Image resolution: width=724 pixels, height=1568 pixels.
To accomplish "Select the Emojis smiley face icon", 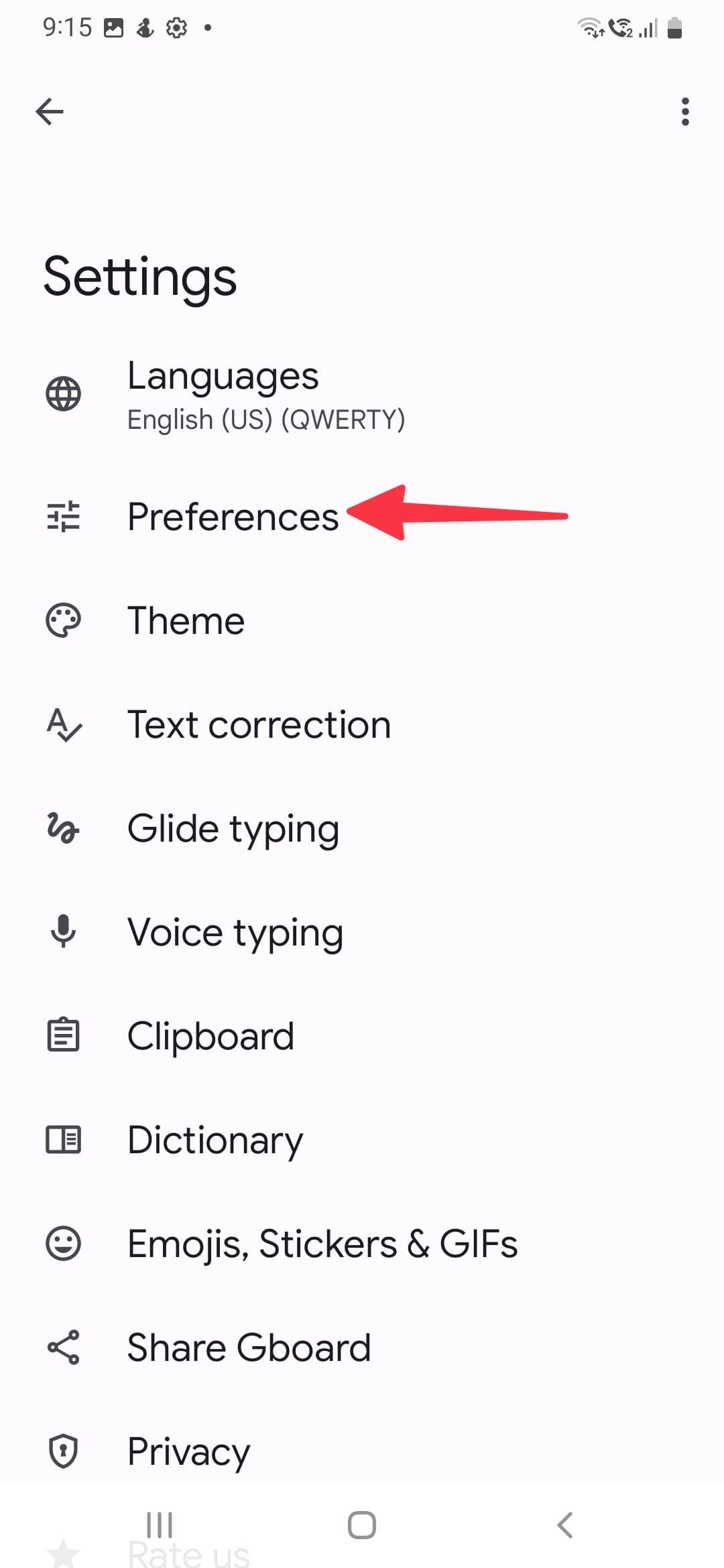I will pos(64,1243).
